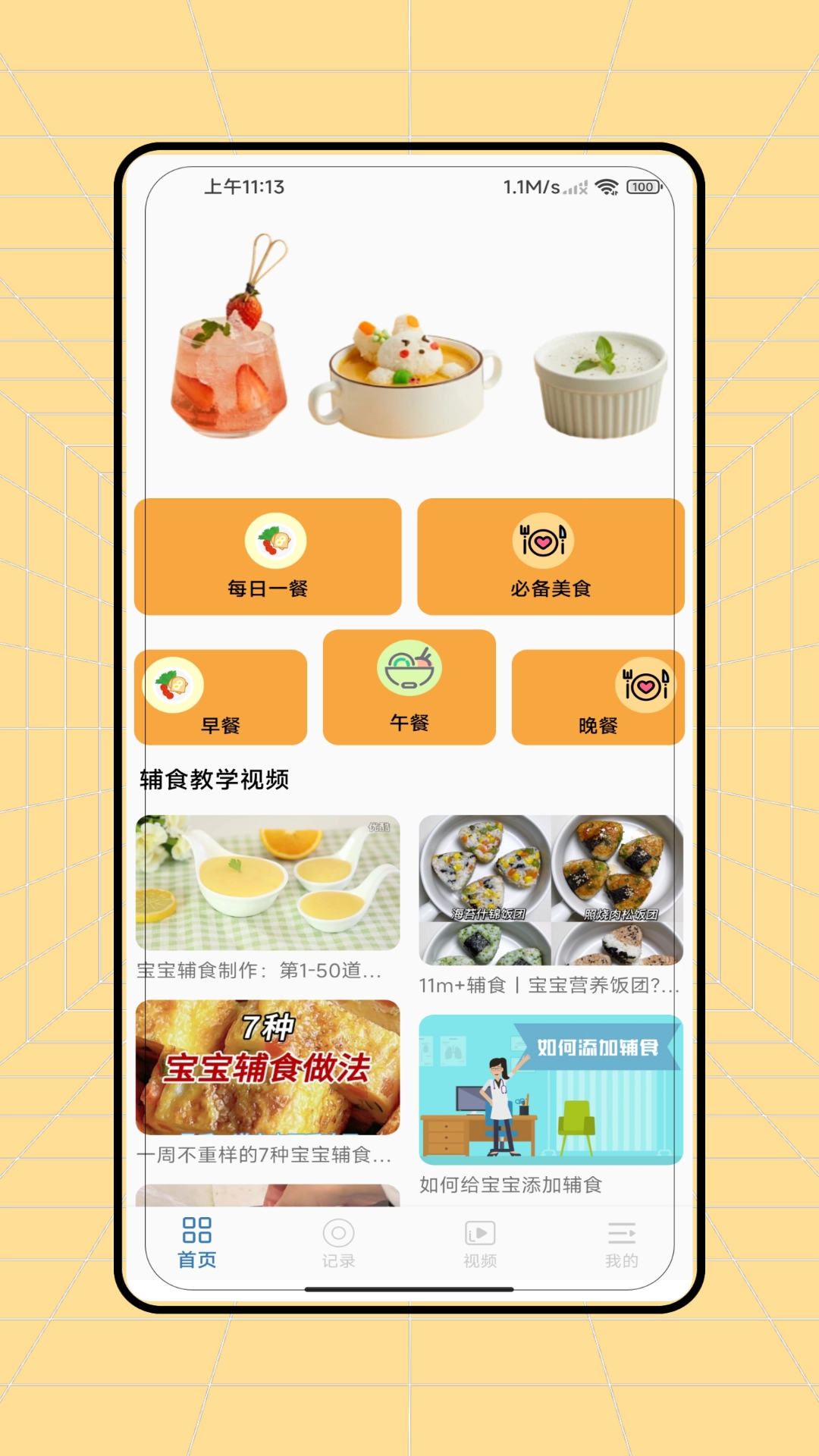Click the 晚餐 dinner cutlery icon
The height and width of the screenshot is (1456, 819).
(645, 685)
